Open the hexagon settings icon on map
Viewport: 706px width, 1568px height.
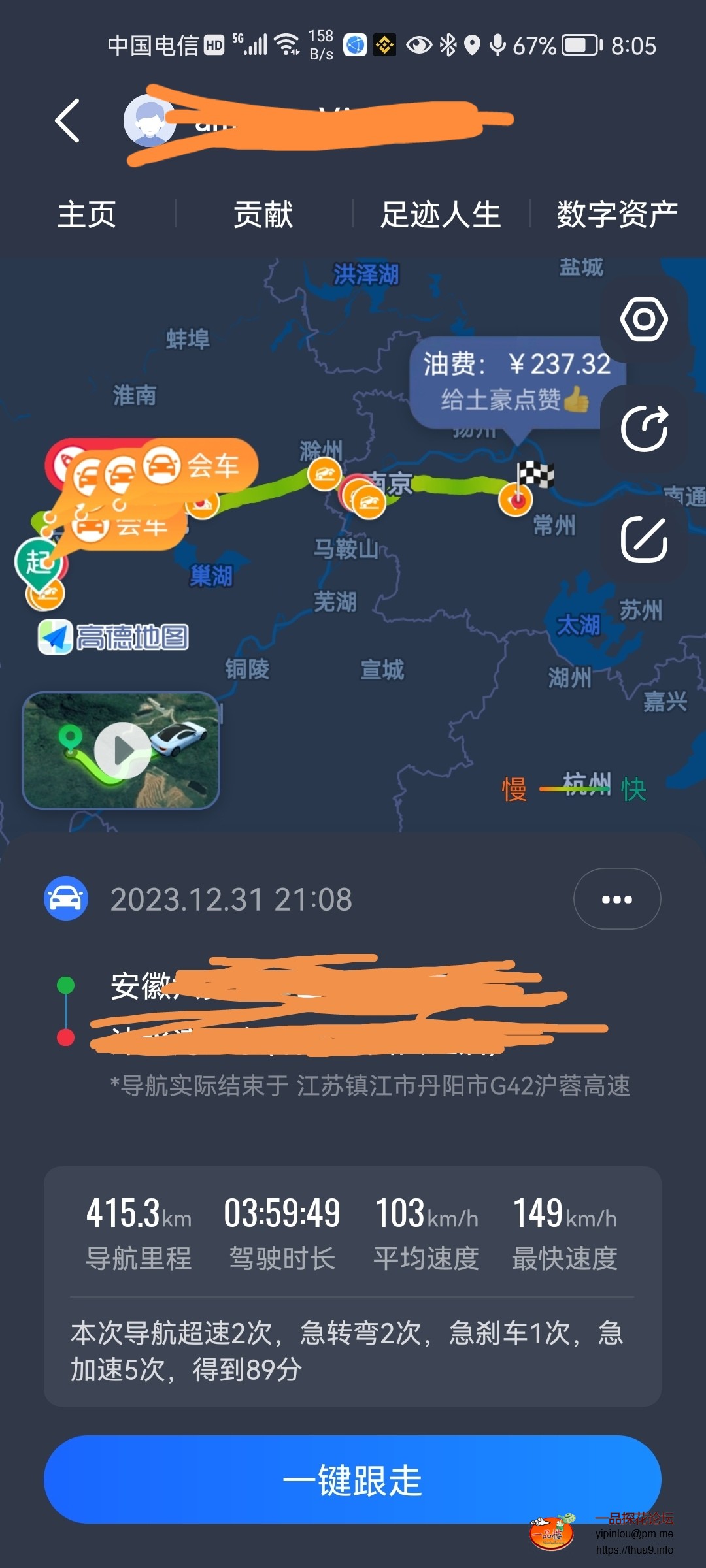point(644,319)
